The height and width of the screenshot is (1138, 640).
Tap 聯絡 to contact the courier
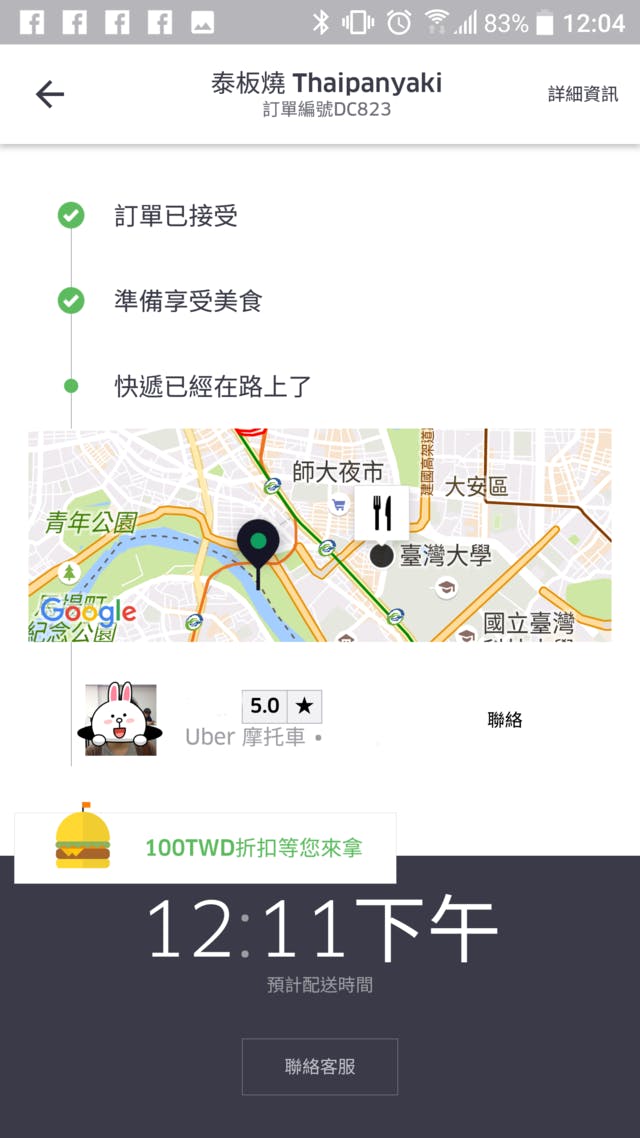pos(505,720)
